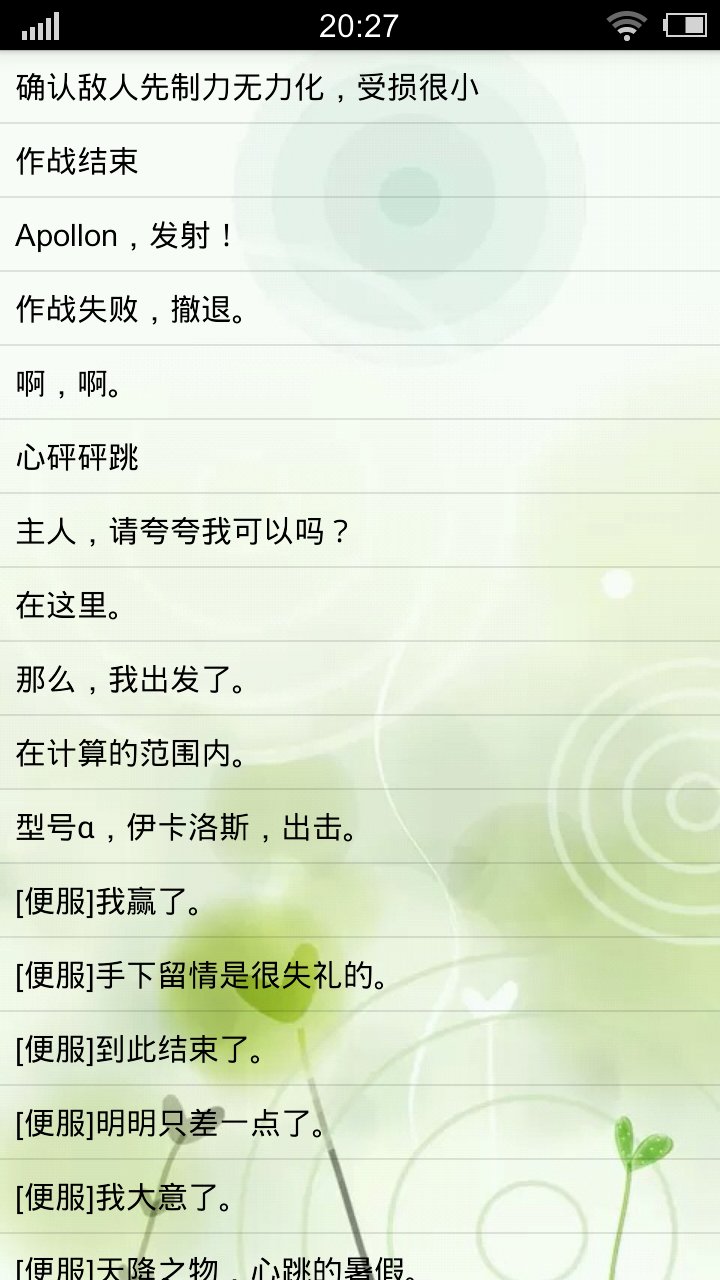Choose [便服]明明只差一点了。
The height and width of the screenshot is (1280, 720).
tap(360, 1123)
